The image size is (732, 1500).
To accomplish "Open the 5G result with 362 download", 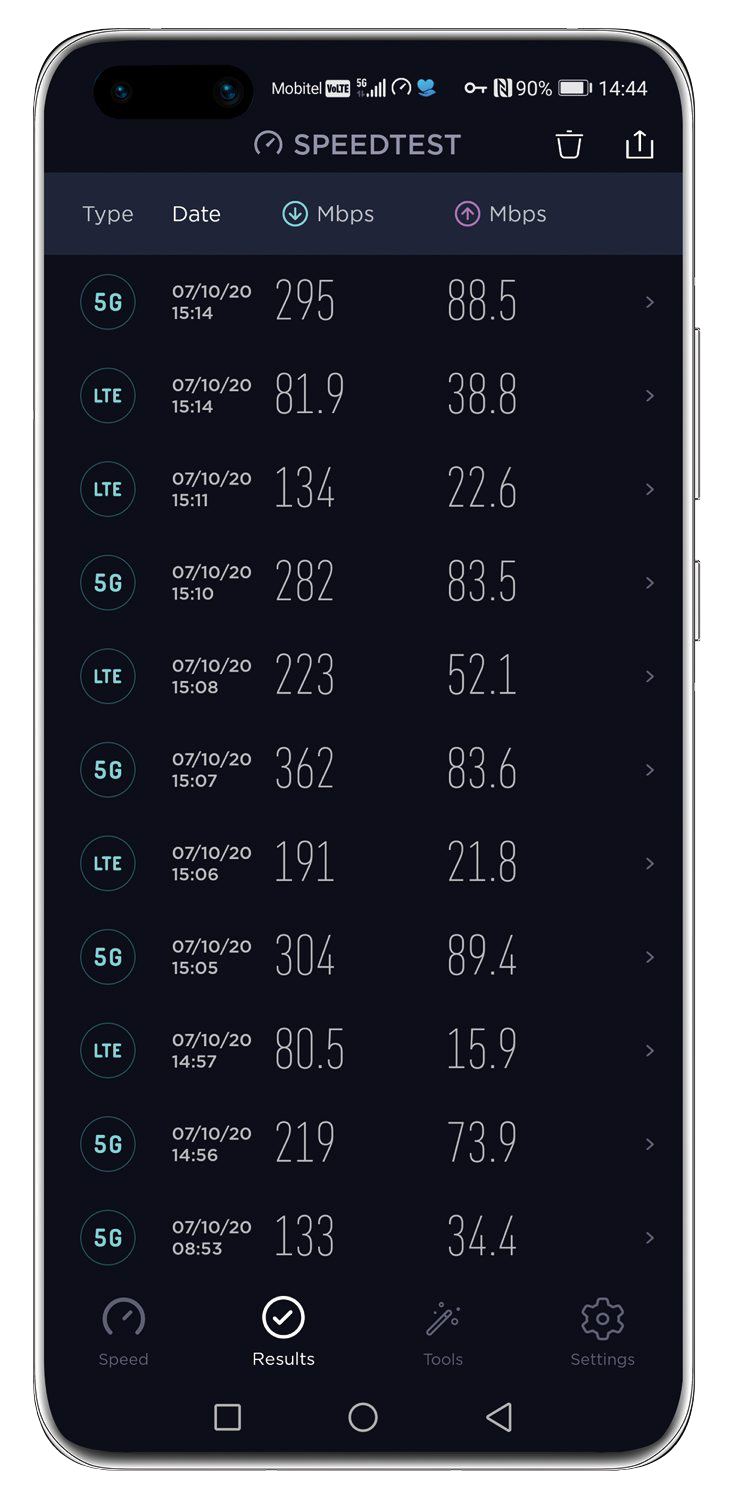I will click(364, 769).
